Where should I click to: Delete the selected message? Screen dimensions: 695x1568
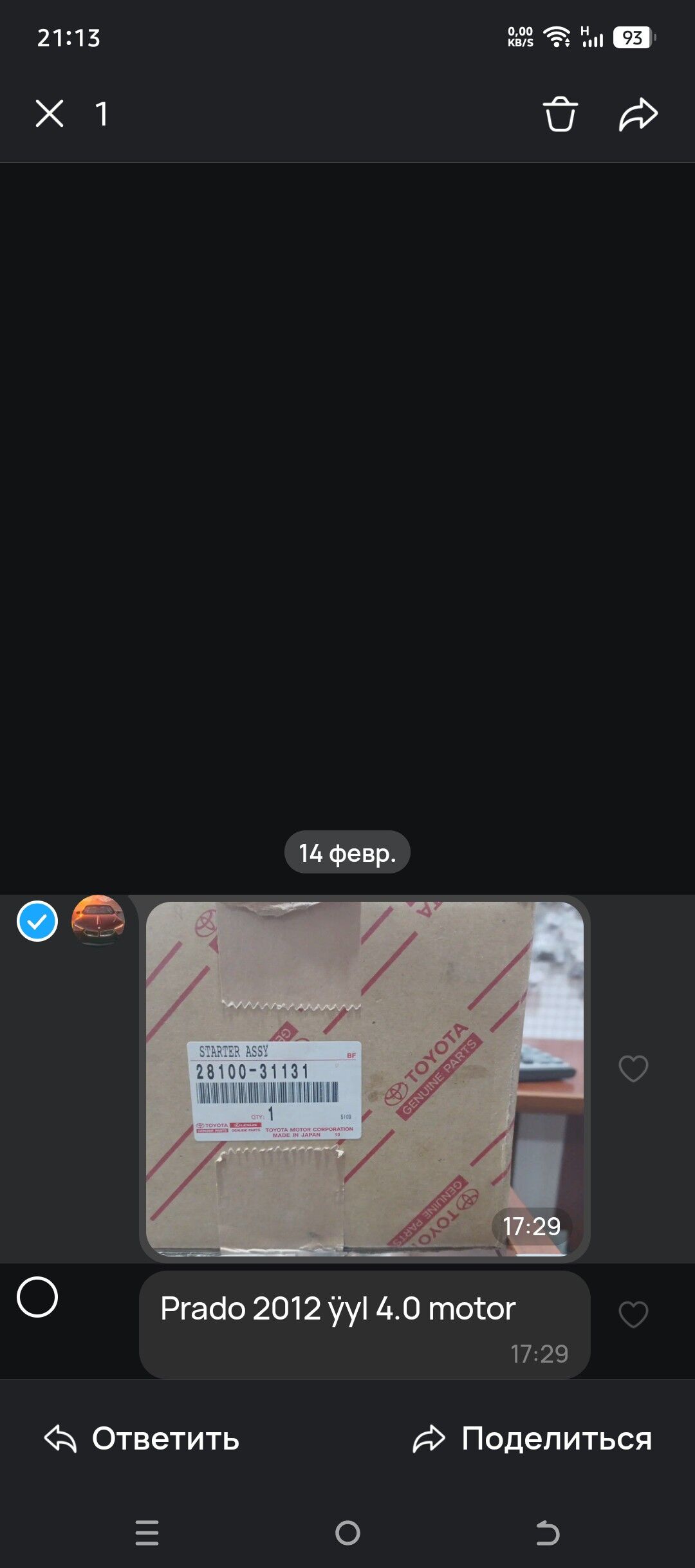[560, 114]
